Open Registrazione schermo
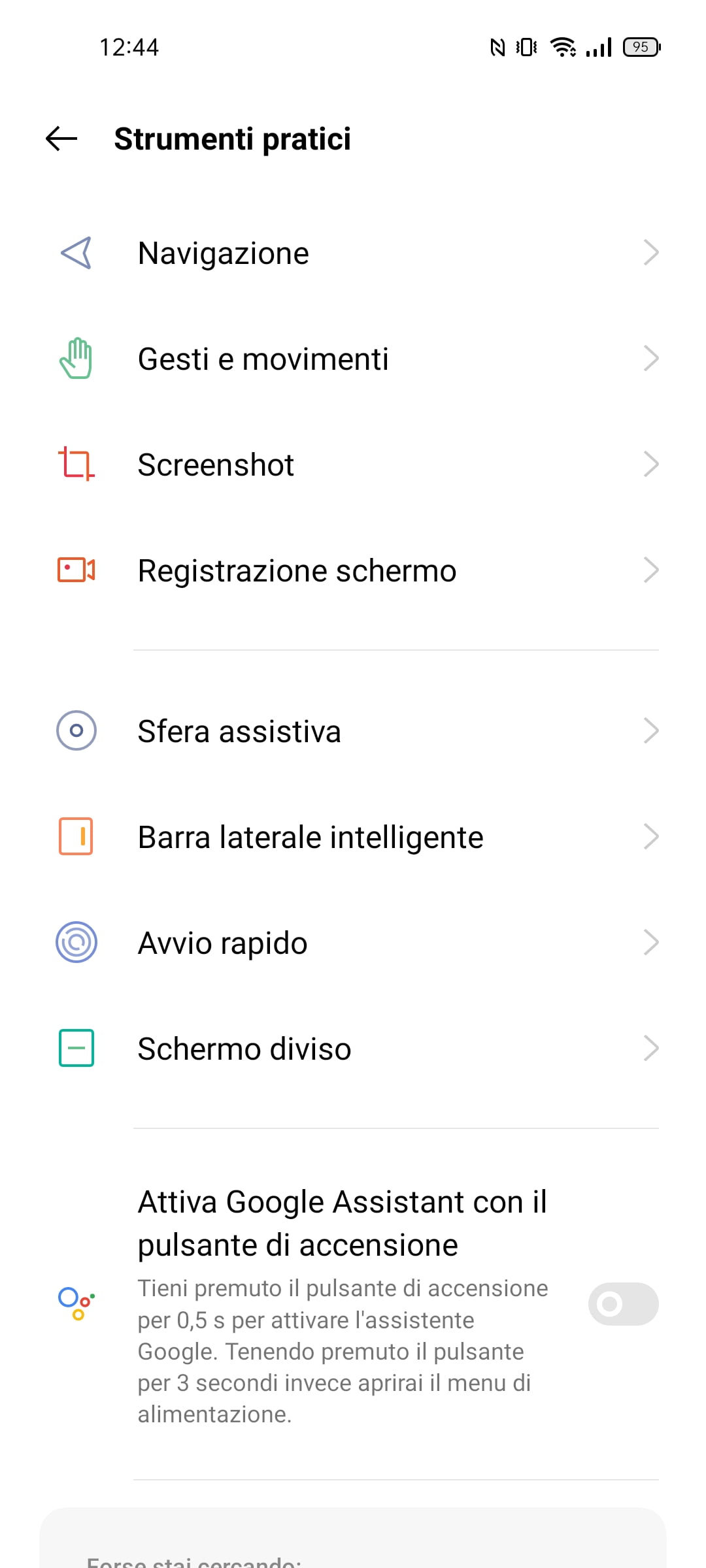Image resolution: width=706 pixels, height=1568 pixels. (353, 570)
